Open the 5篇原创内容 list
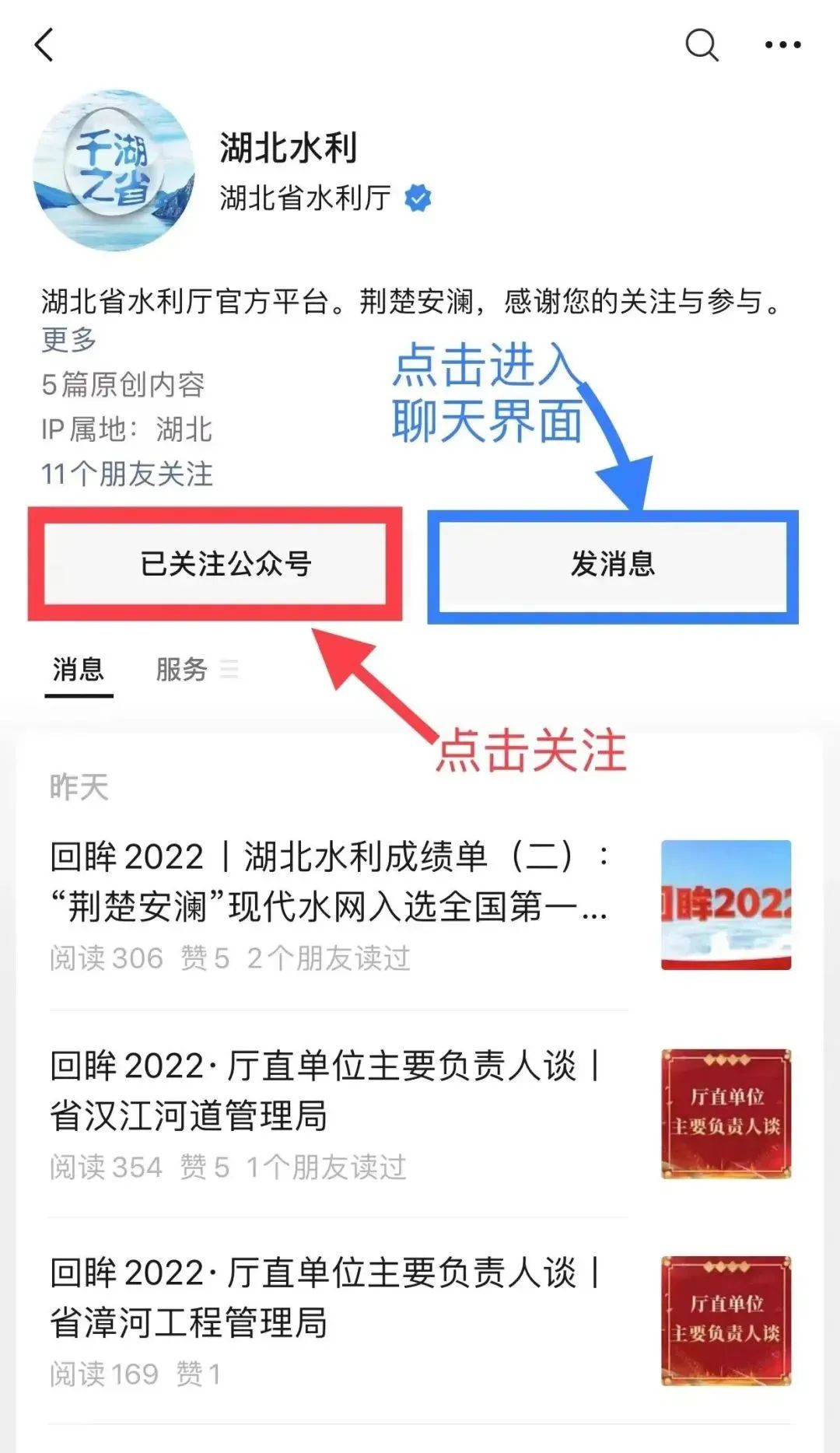Viewport: 840px width, 1453px height. tap(123, 384)
